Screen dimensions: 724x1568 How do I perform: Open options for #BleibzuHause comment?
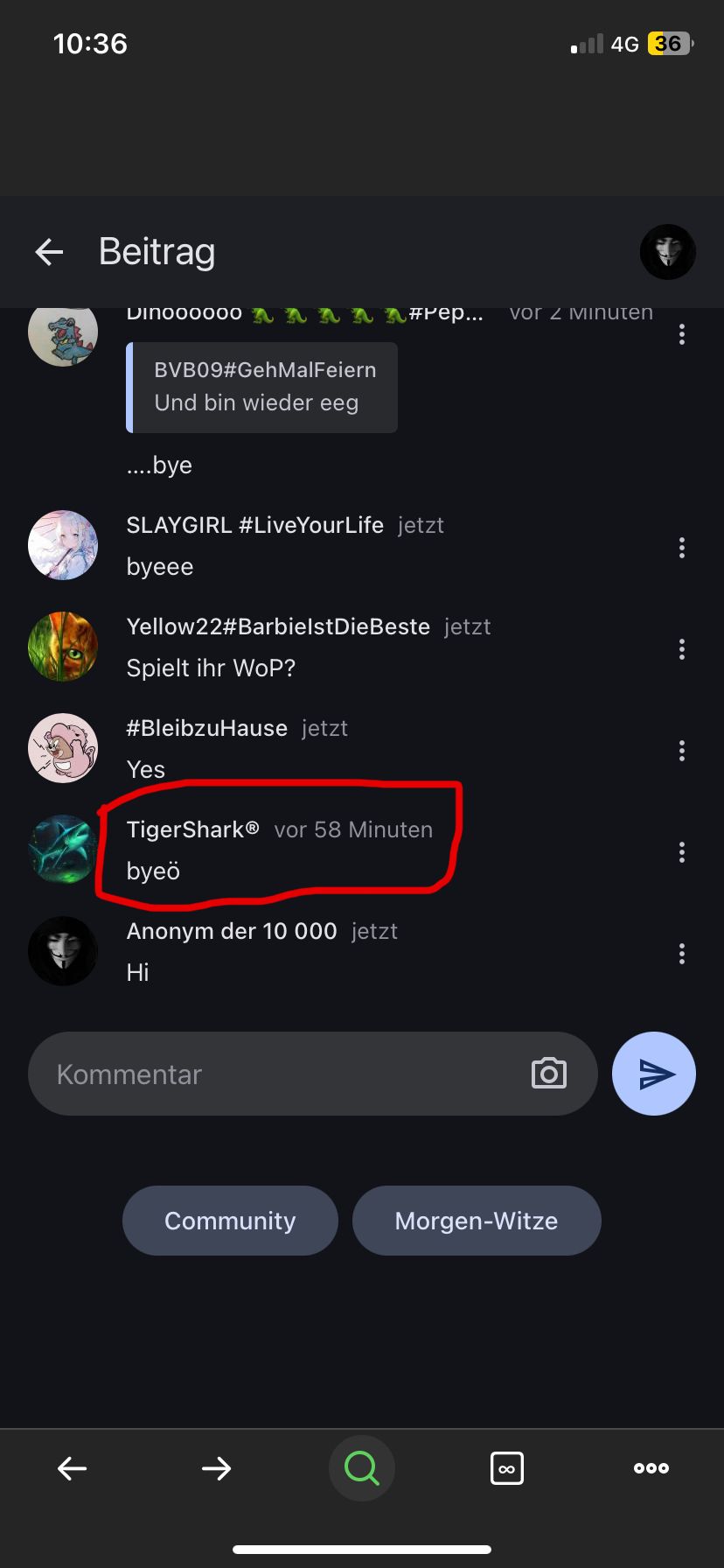[x=682, y=751]
